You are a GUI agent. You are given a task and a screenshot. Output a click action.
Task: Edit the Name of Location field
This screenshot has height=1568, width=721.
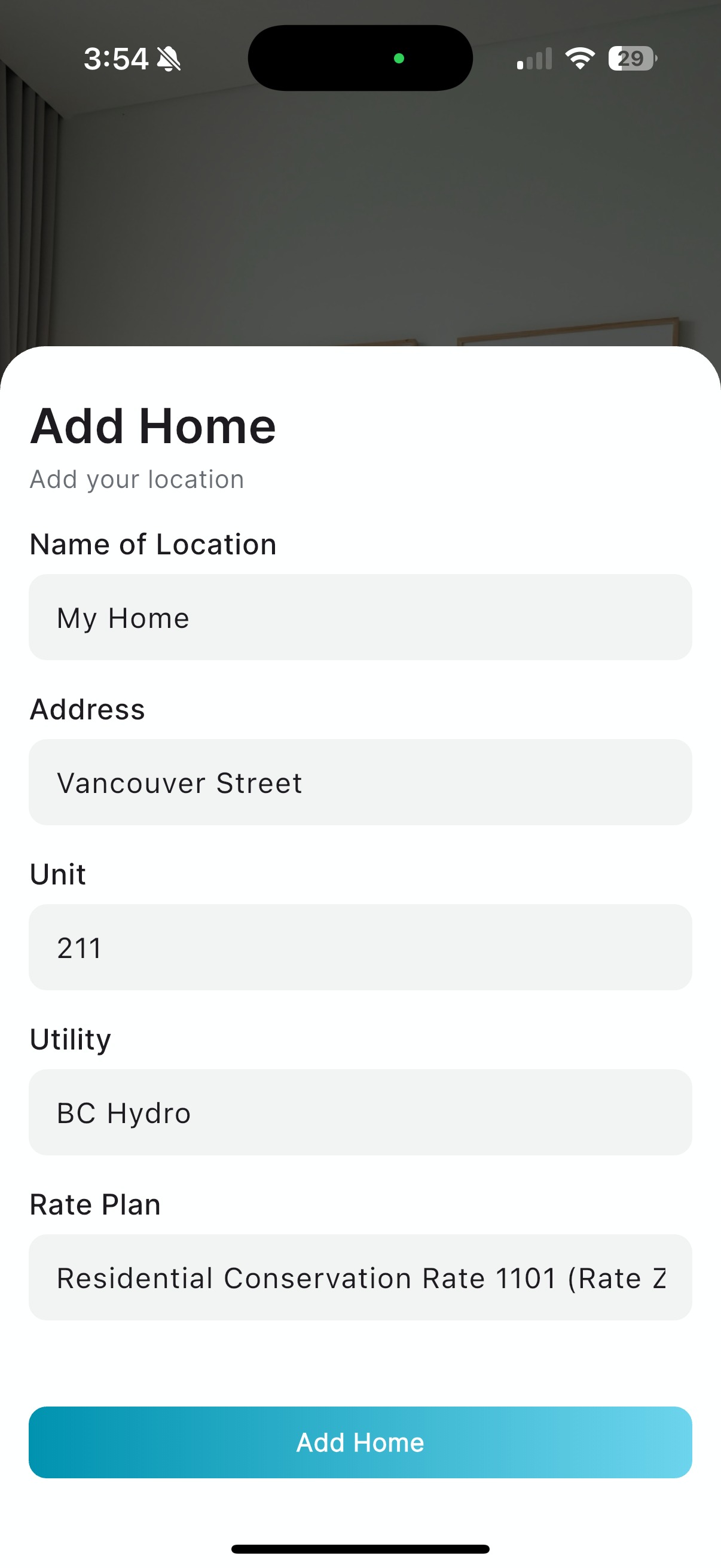click(x=360, y=617)
